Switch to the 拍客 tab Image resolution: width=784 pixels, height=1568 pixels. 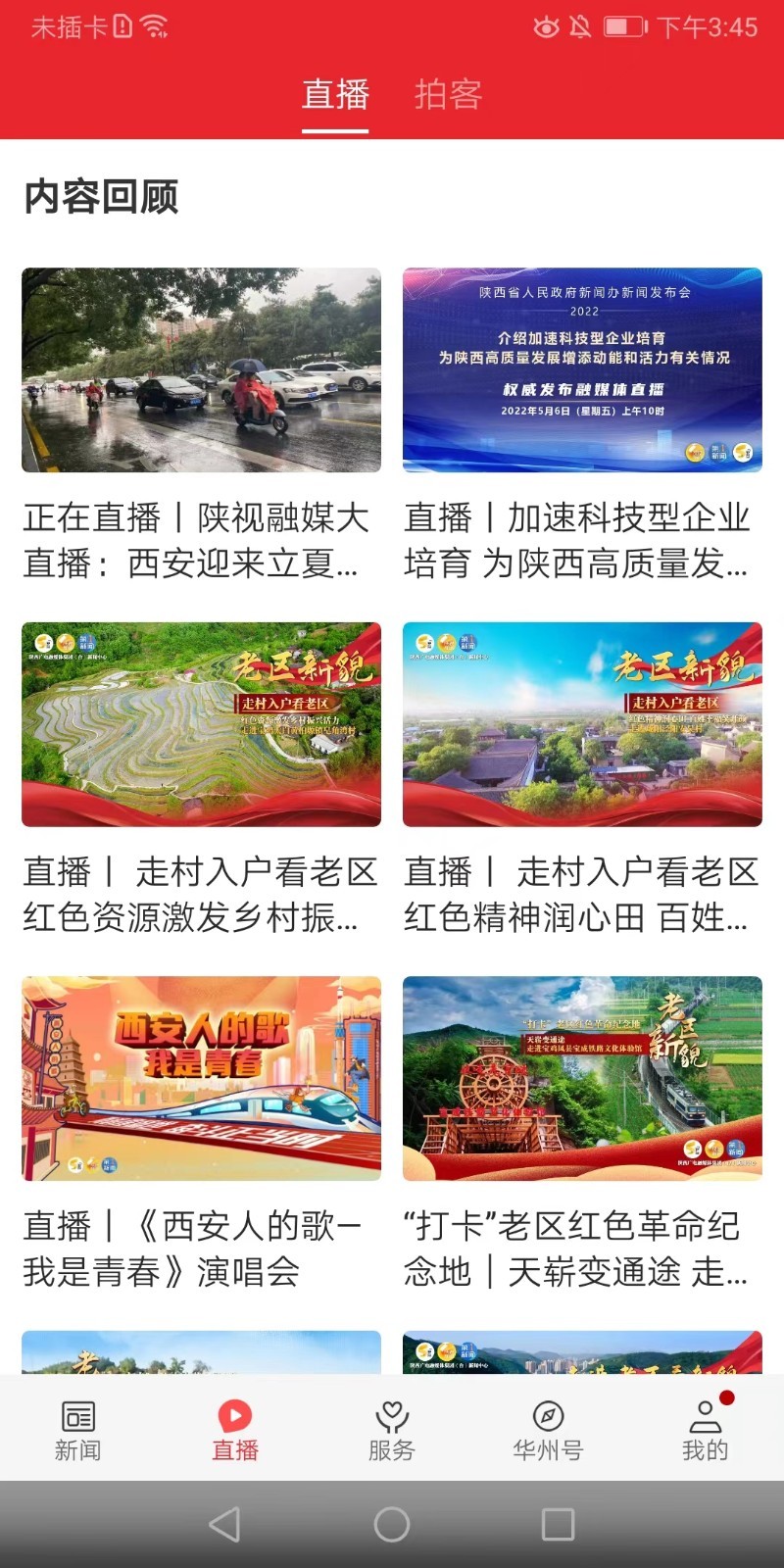click(449, 95)
